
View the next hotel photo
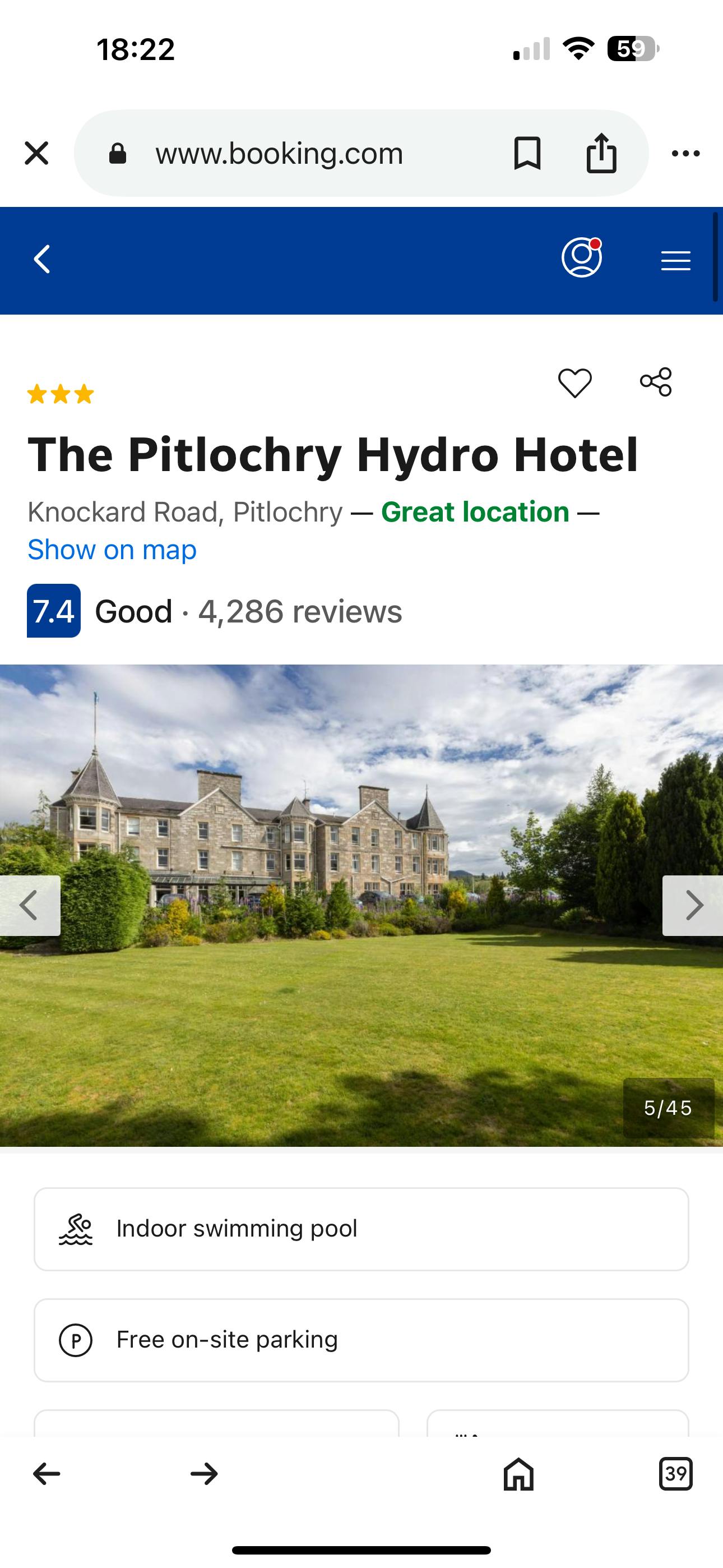[693, 905]
